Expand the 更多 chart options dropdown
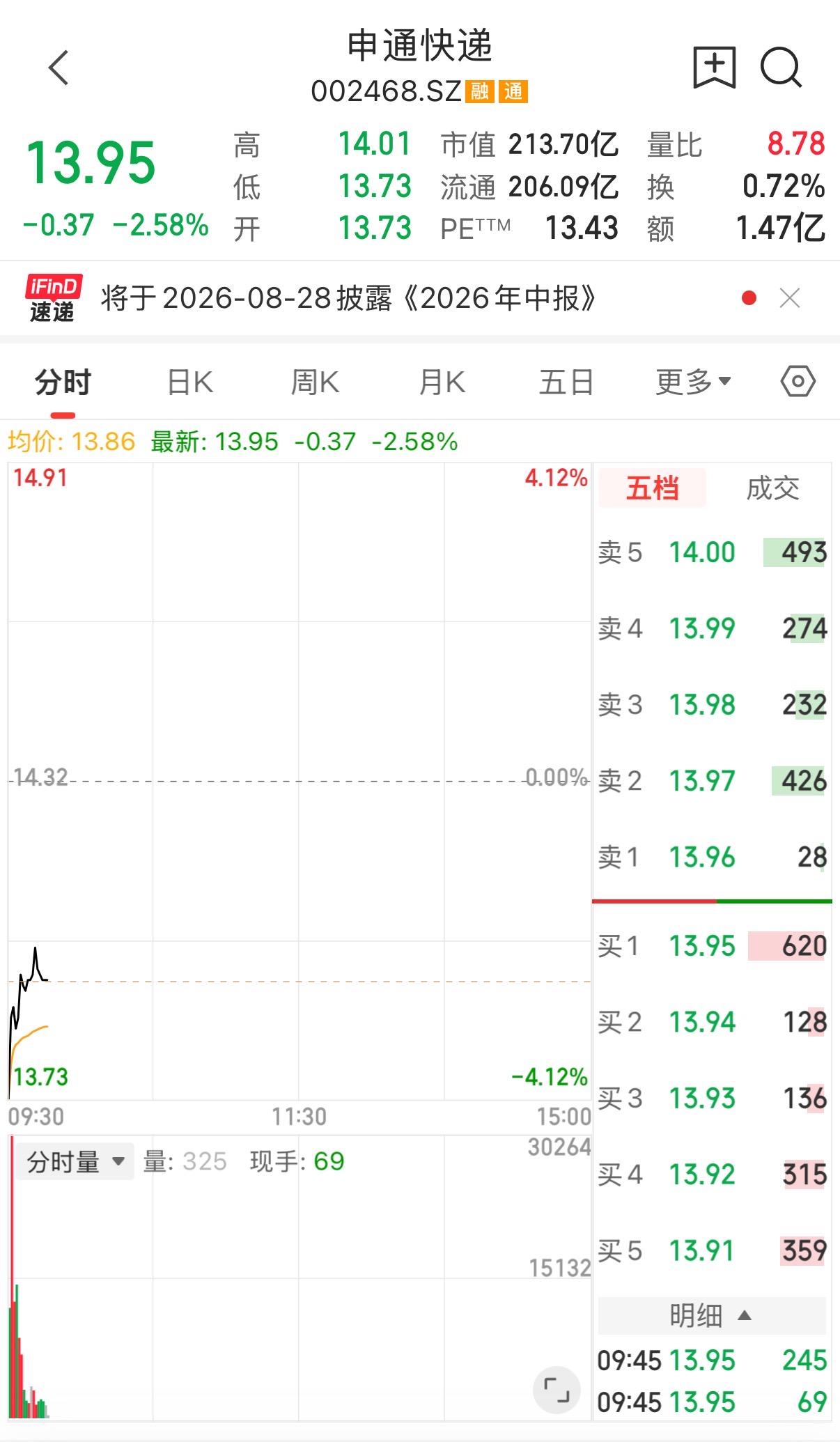 [693, 382]
